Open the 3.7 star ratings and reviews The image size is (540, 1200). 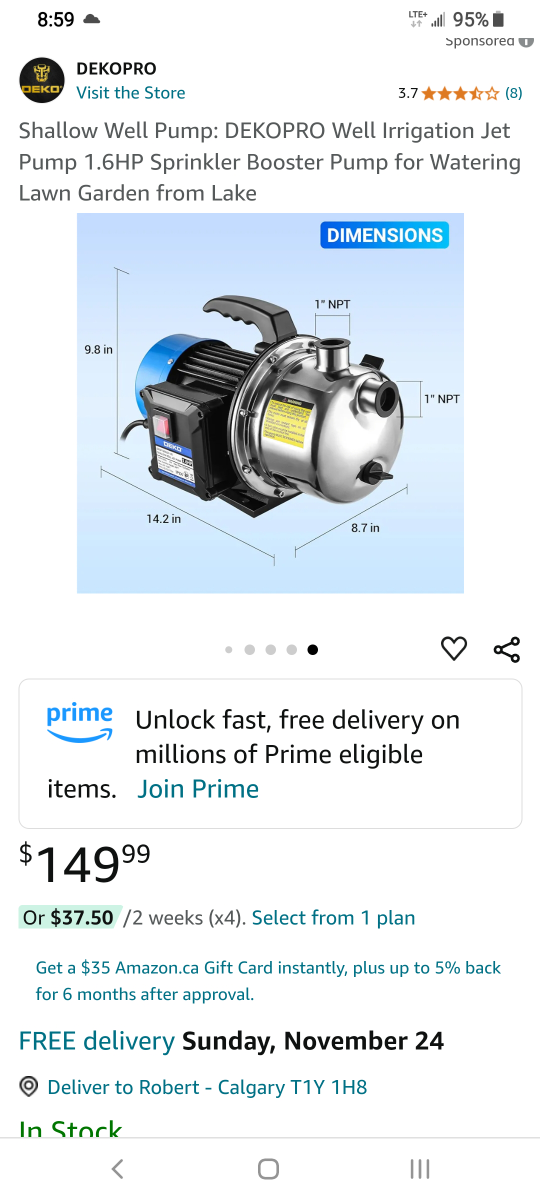(460, 93)
